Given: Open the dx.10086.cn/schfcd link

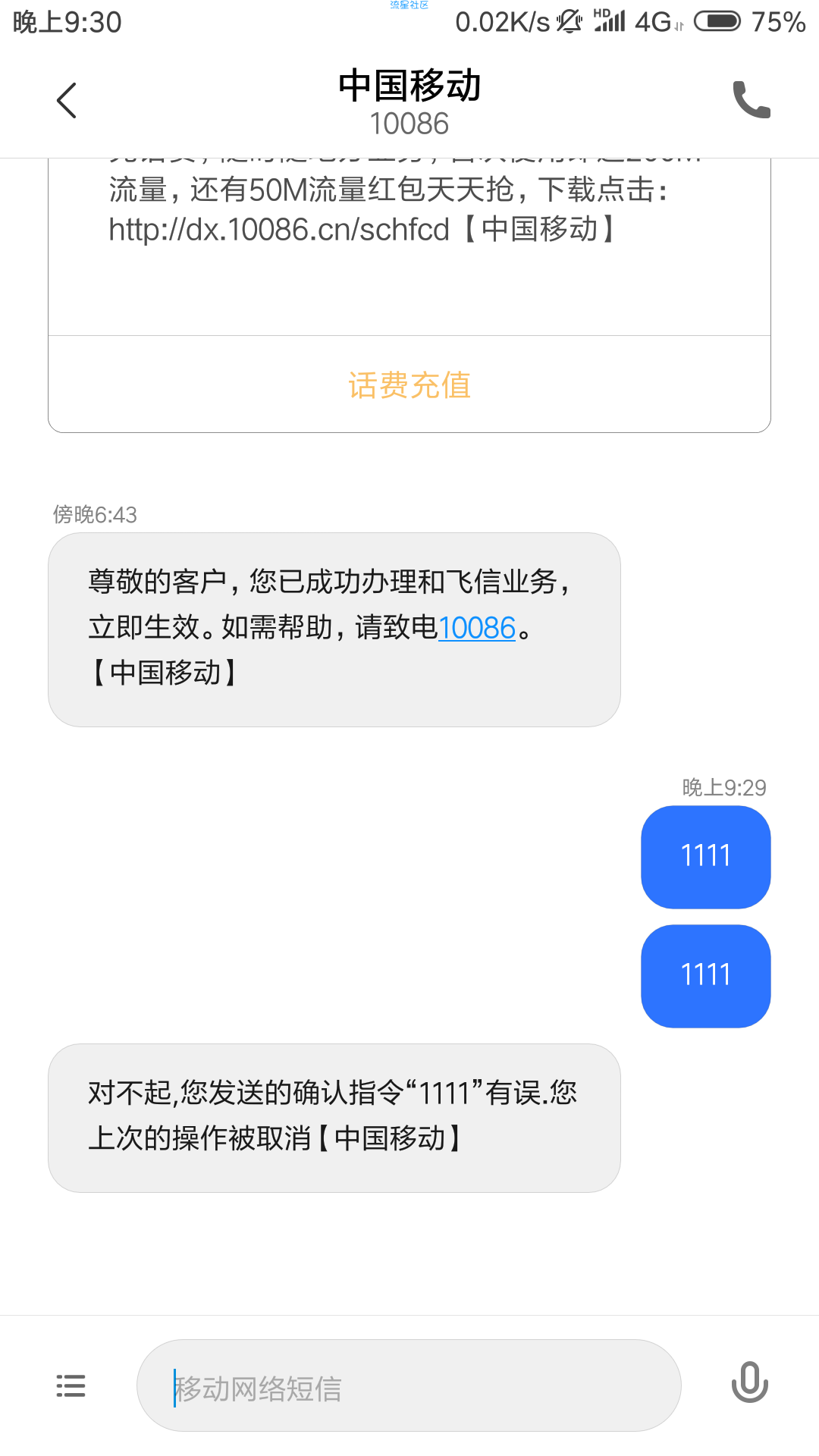Looking at the screenshot, I should [279, 229].
